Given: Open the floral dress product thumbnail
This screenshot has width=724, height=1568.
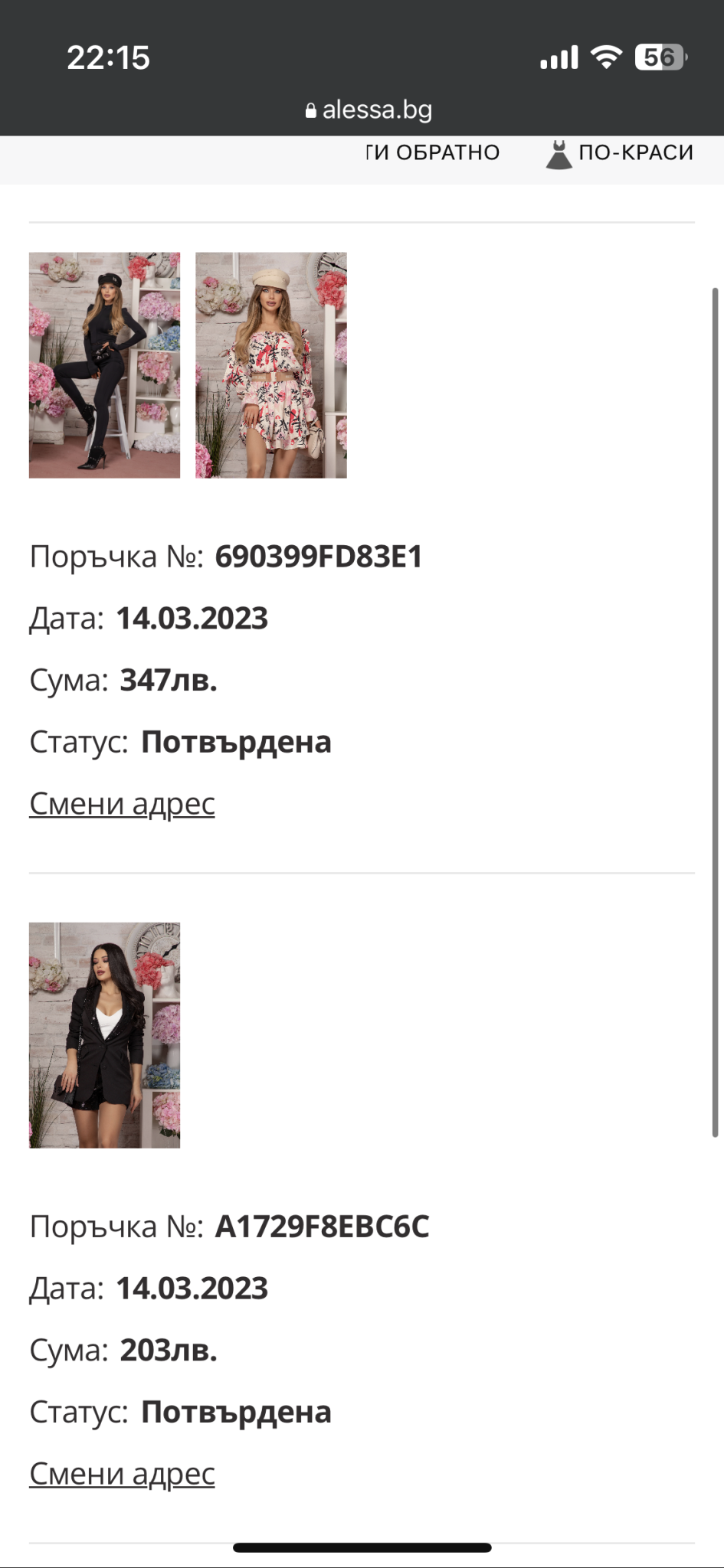Looking at the screenshot, I should click(270, 365).
